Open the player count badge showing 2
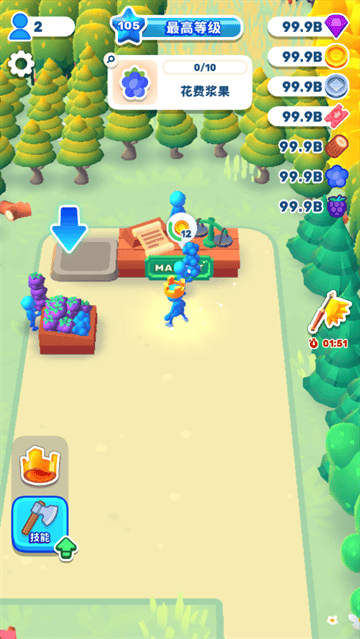This screenshot has width=360, height=639. (41, 27)
